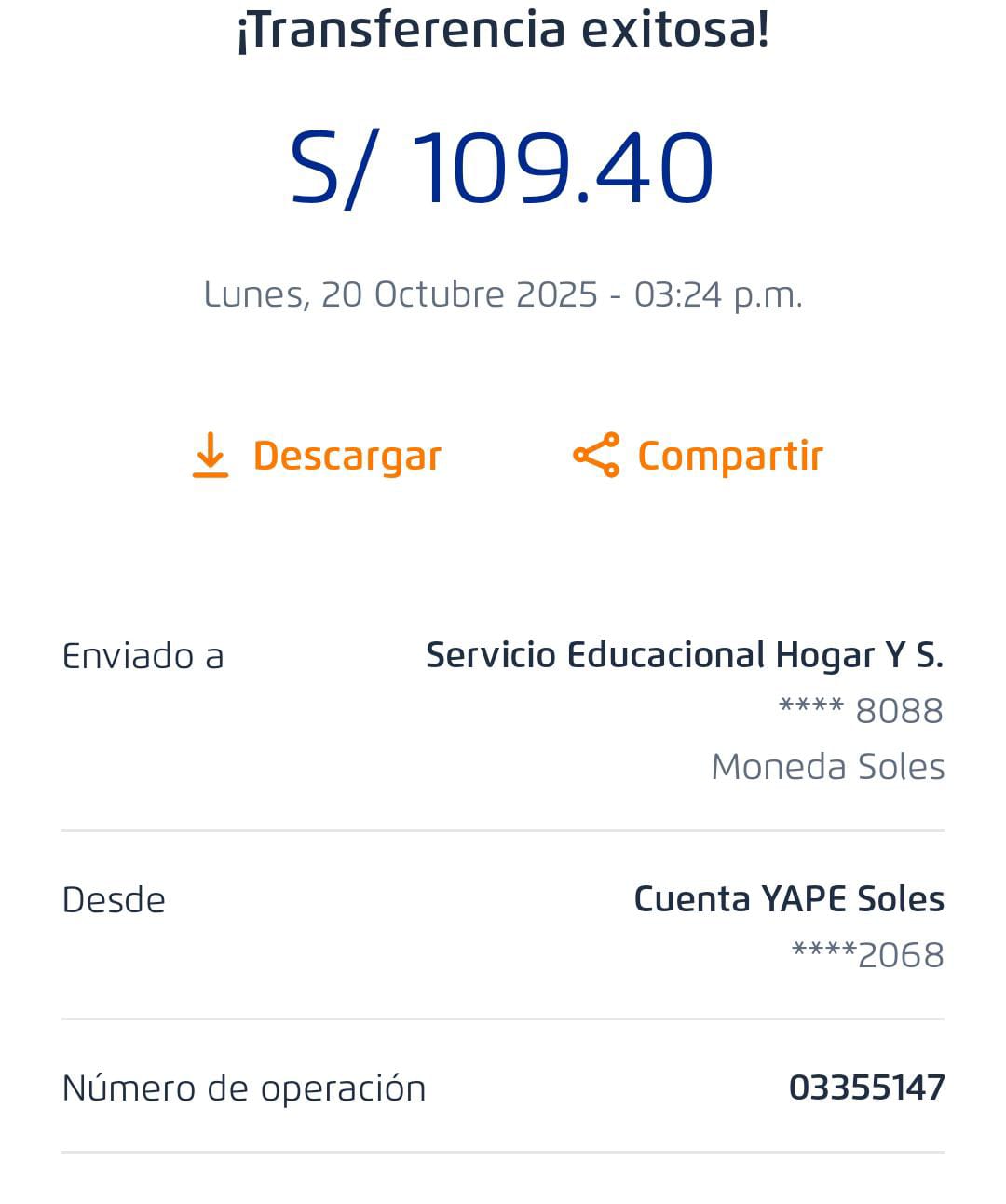Viewport: 1006px width, 1204px height.
Task: Download the transfer receipt with Descargar
Action: click(317, 456)
